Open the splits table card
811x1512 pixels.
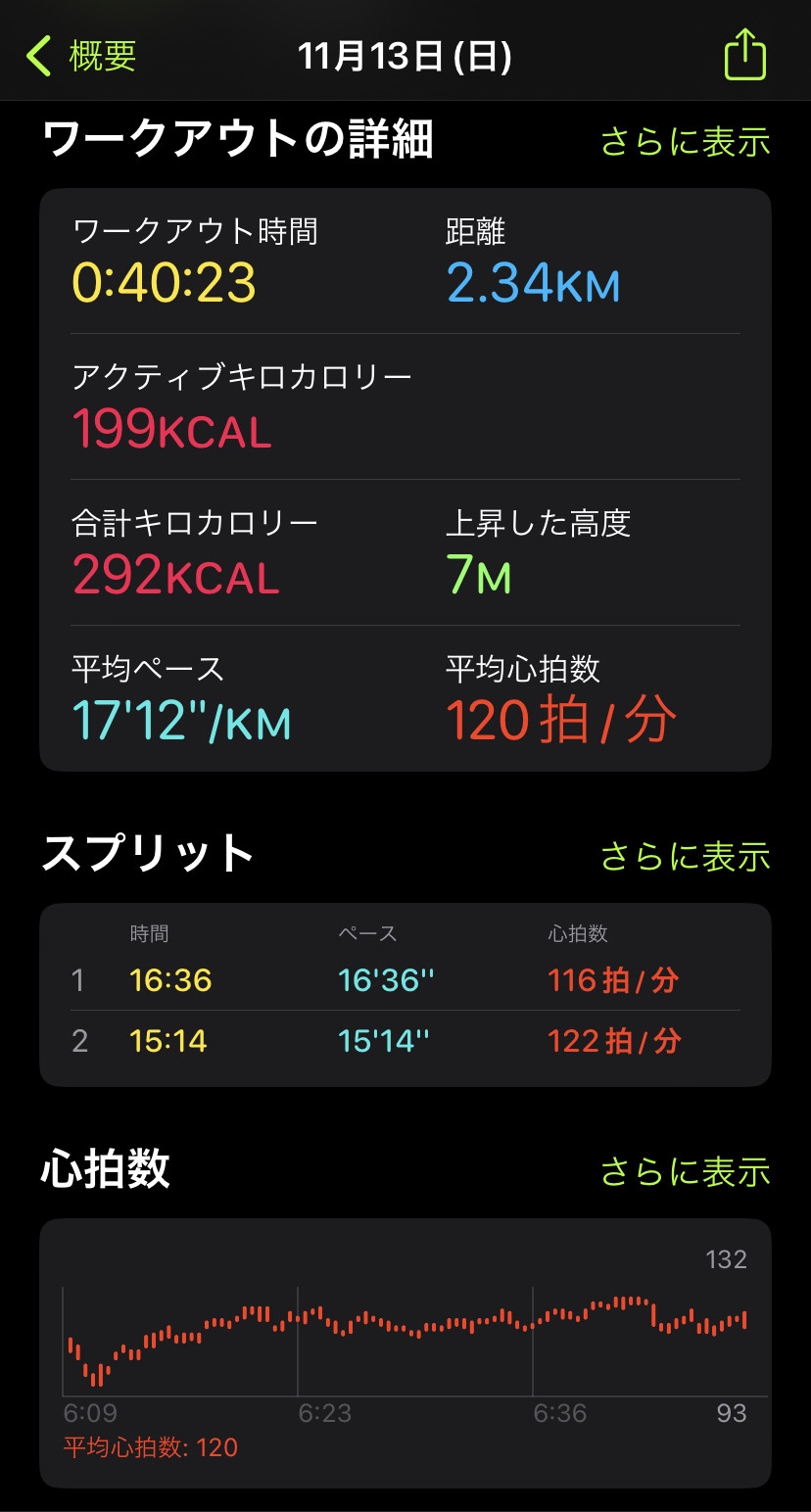tap(405, 995)
